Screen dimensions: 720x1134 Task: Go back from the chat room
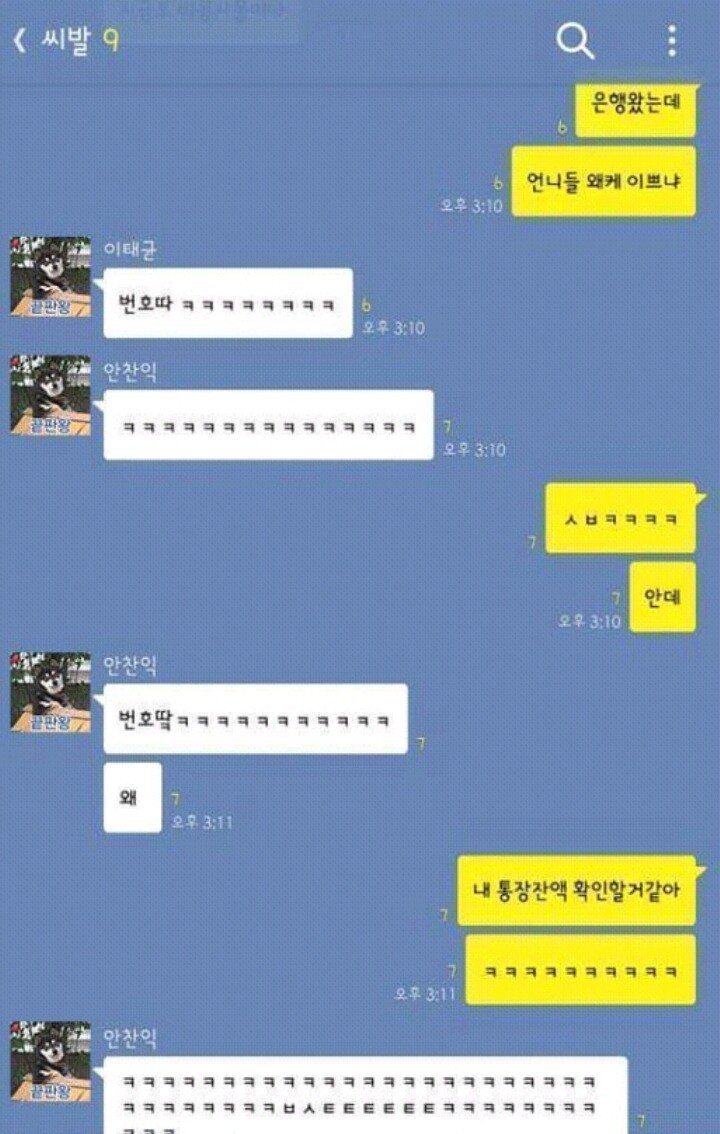[20, 41]
